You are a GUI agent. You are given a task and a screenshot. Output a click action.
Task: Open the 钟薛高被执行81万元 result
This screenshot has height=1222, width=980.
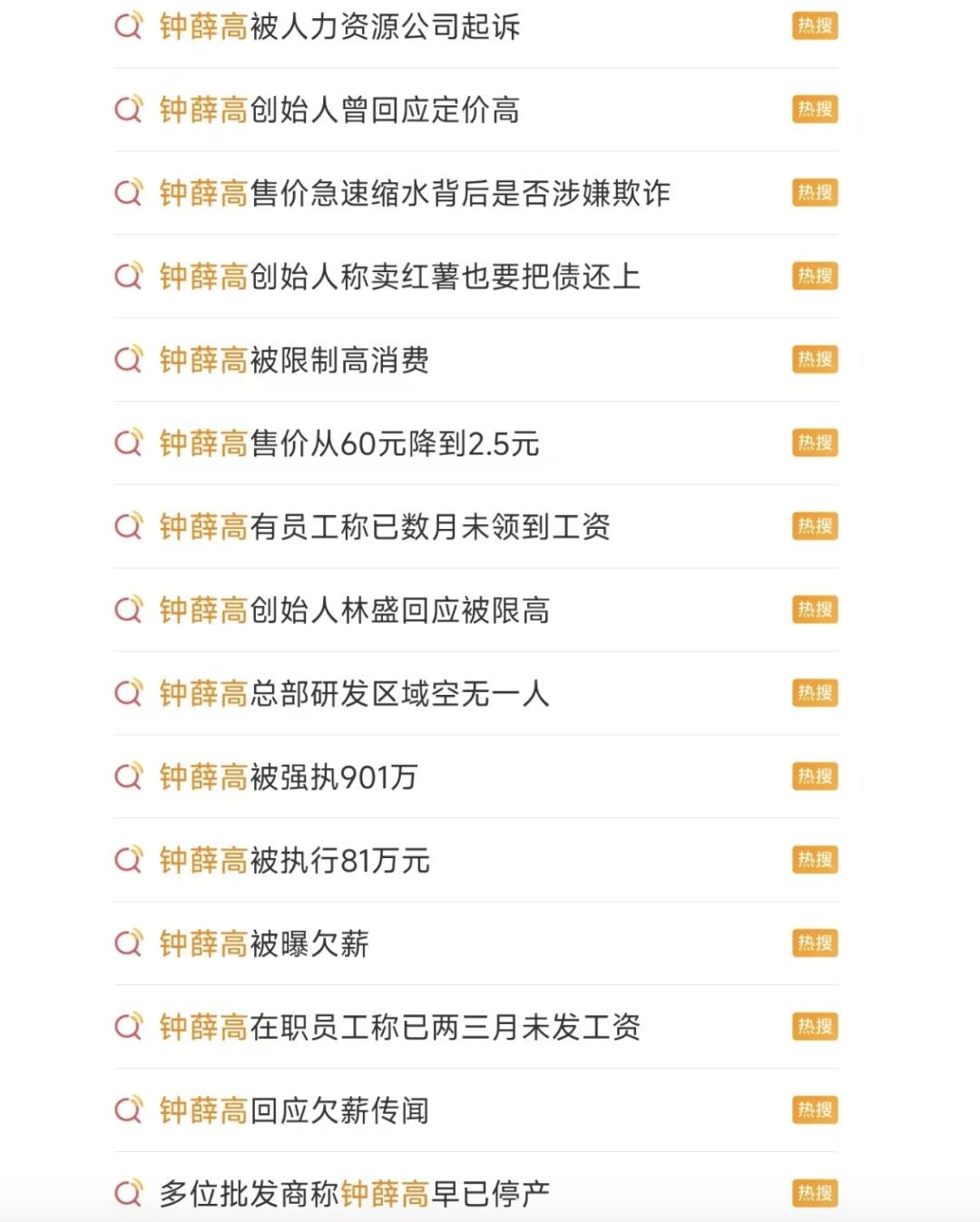294,861
